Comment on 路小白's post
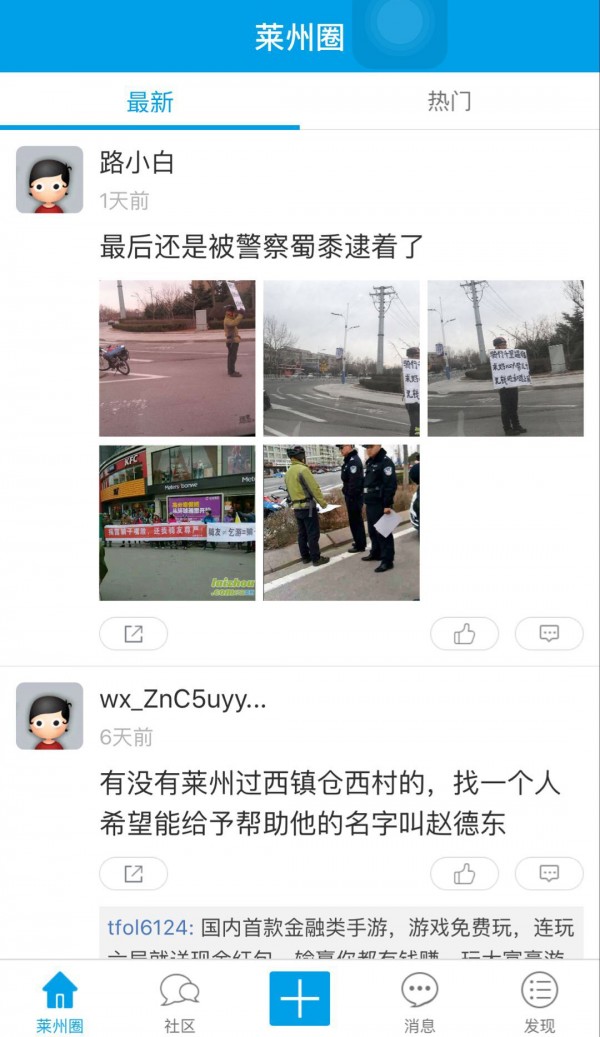This screenshot has height=1037, width=600. tap(549, 633)
